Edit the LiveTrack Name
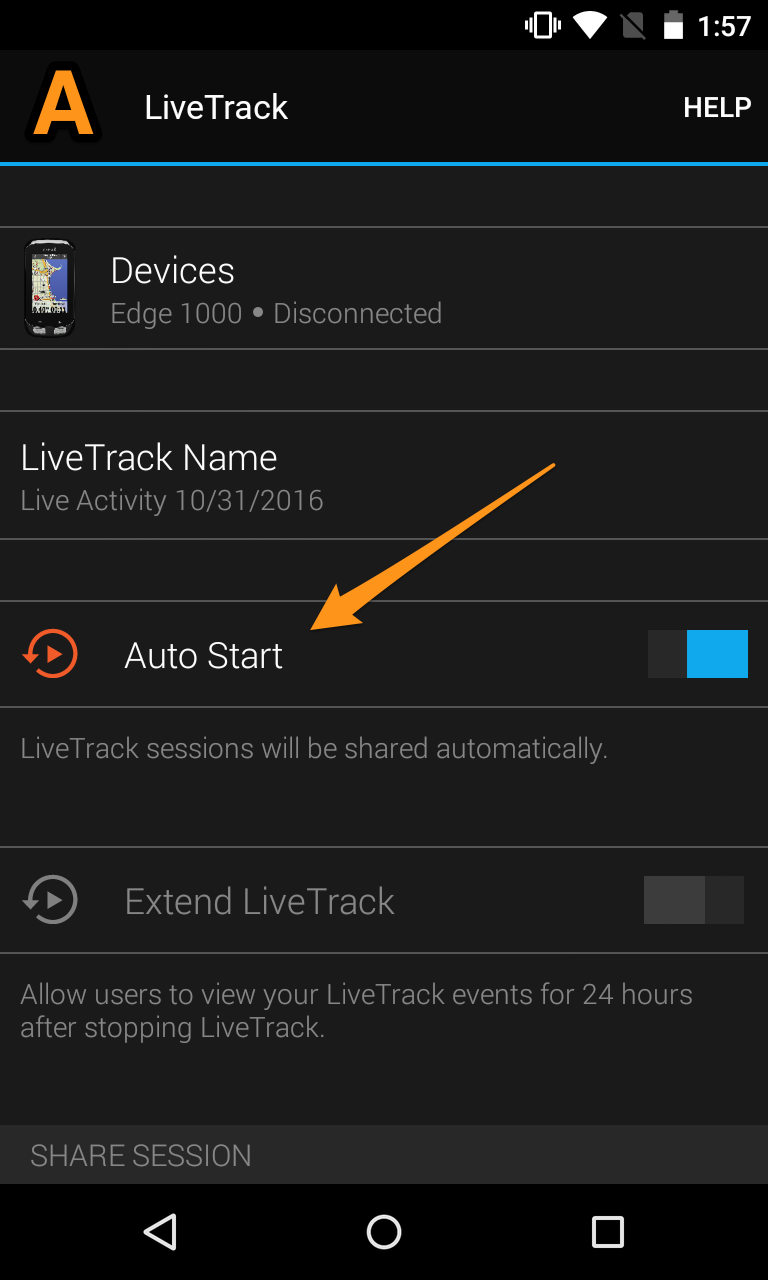 (x=384, y=475)
